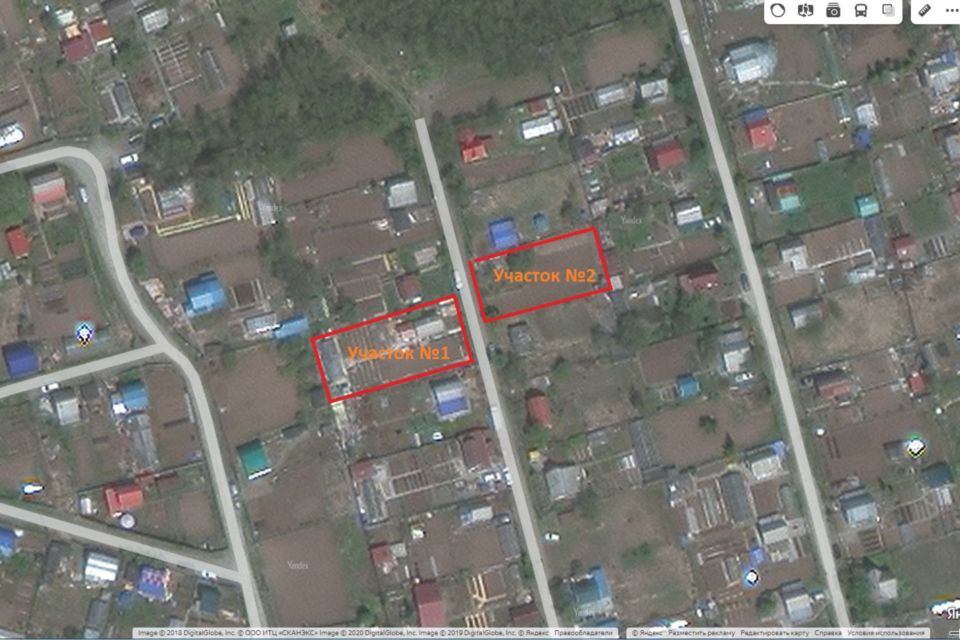Open the map layers switcher
This screenshot has width=960, height=640.
coord(888,10)
